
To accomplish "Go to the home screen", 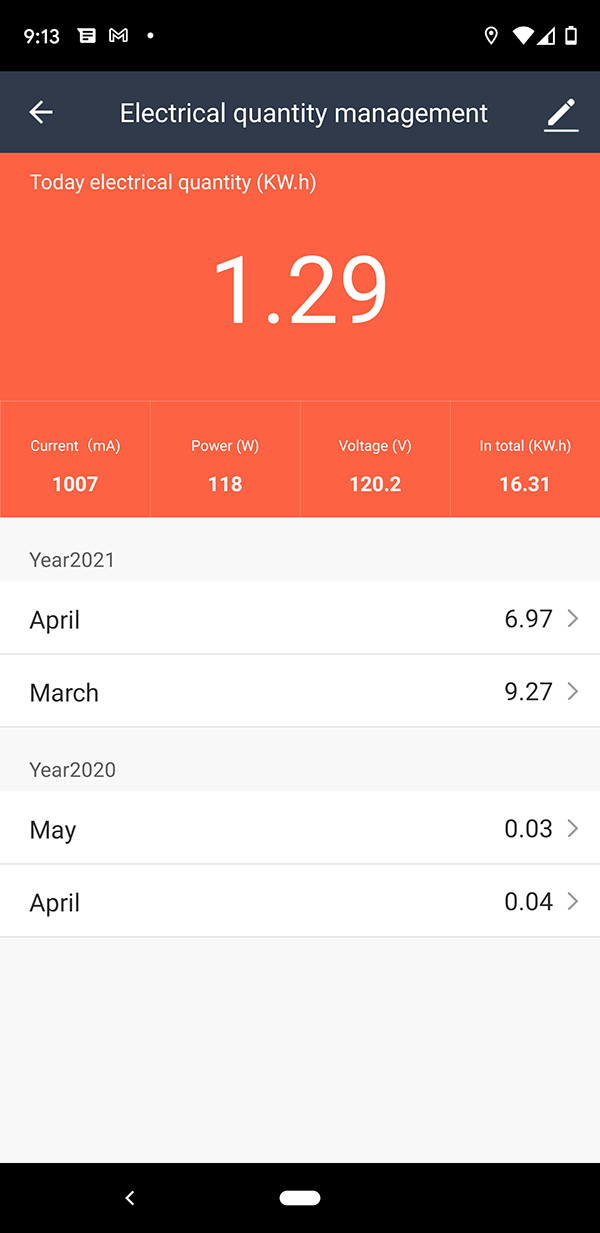I will (300, 1197).
